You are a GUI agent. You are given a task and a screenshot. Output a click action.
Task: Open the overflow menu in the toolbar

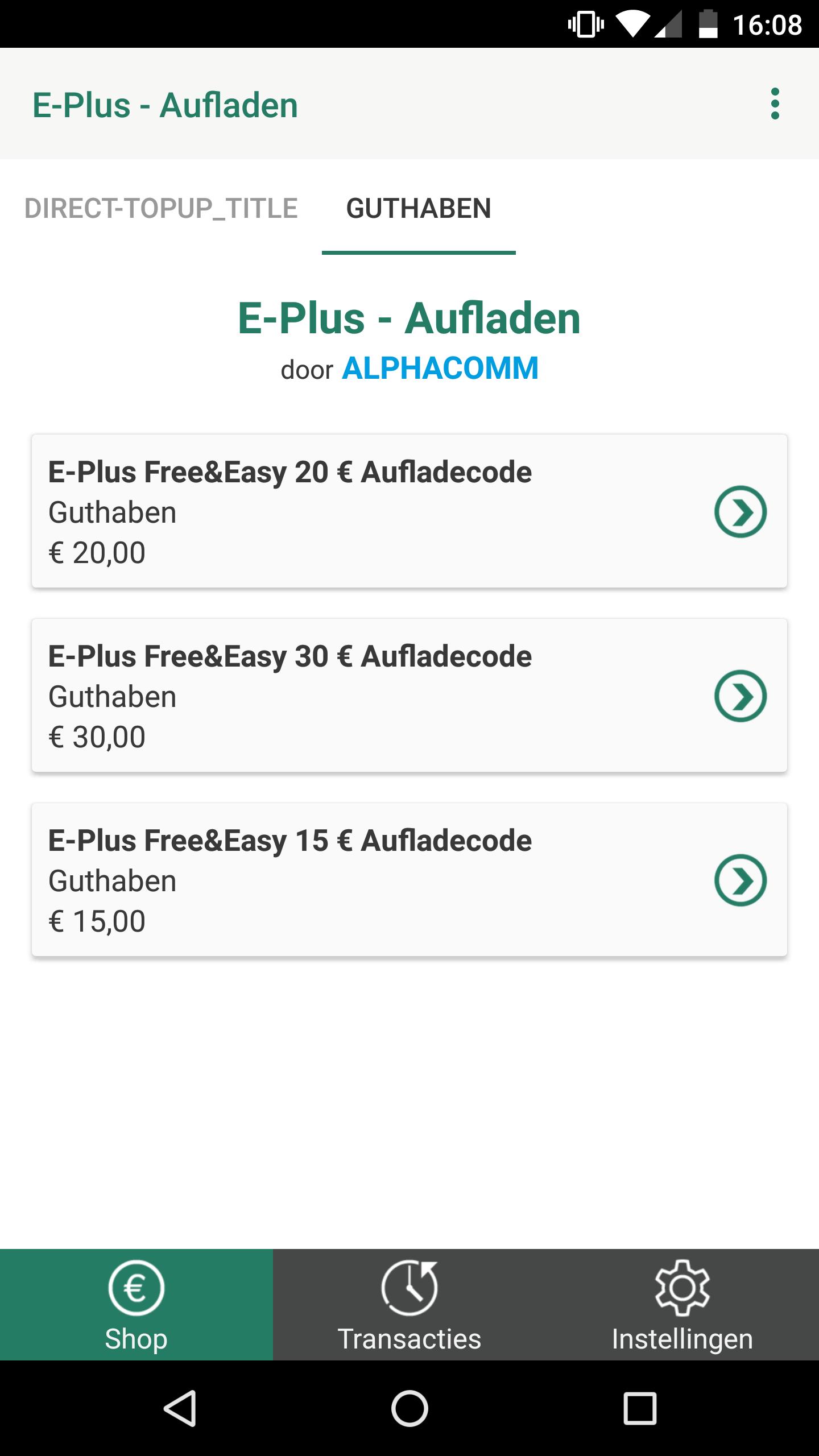(776, 105)
